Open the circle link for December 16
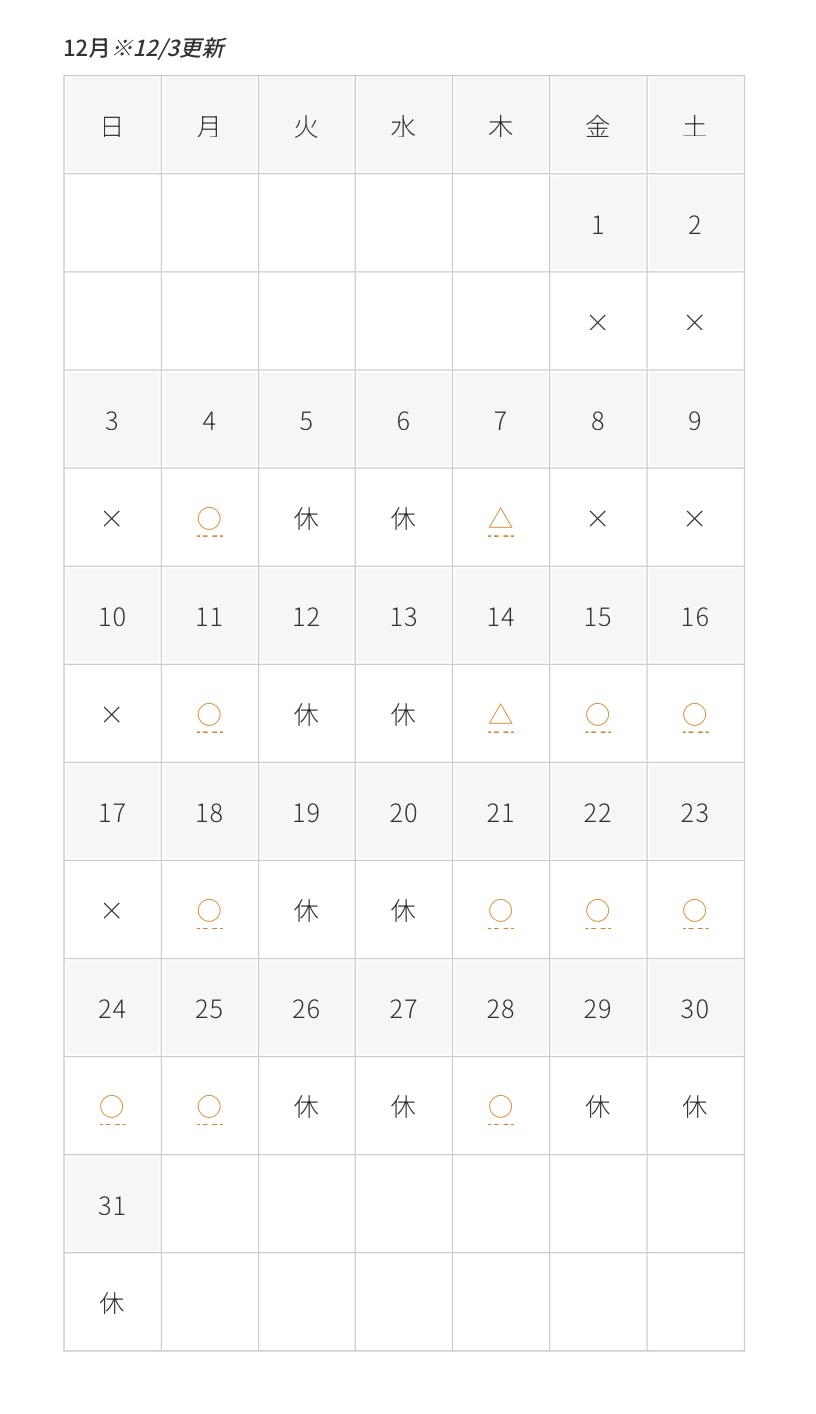The image size is (816, 1414). tap(695, 715)
